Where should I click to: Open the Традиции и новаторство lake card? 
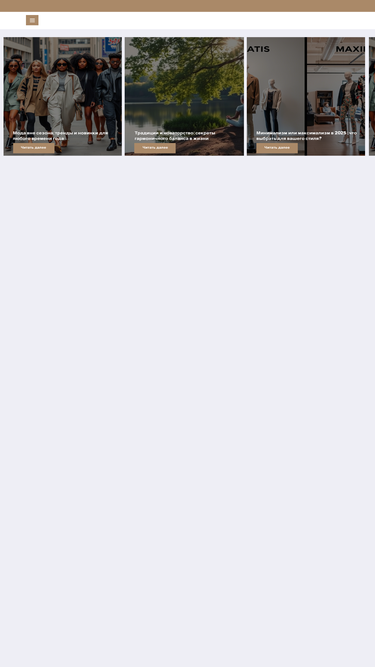point(184,96)
